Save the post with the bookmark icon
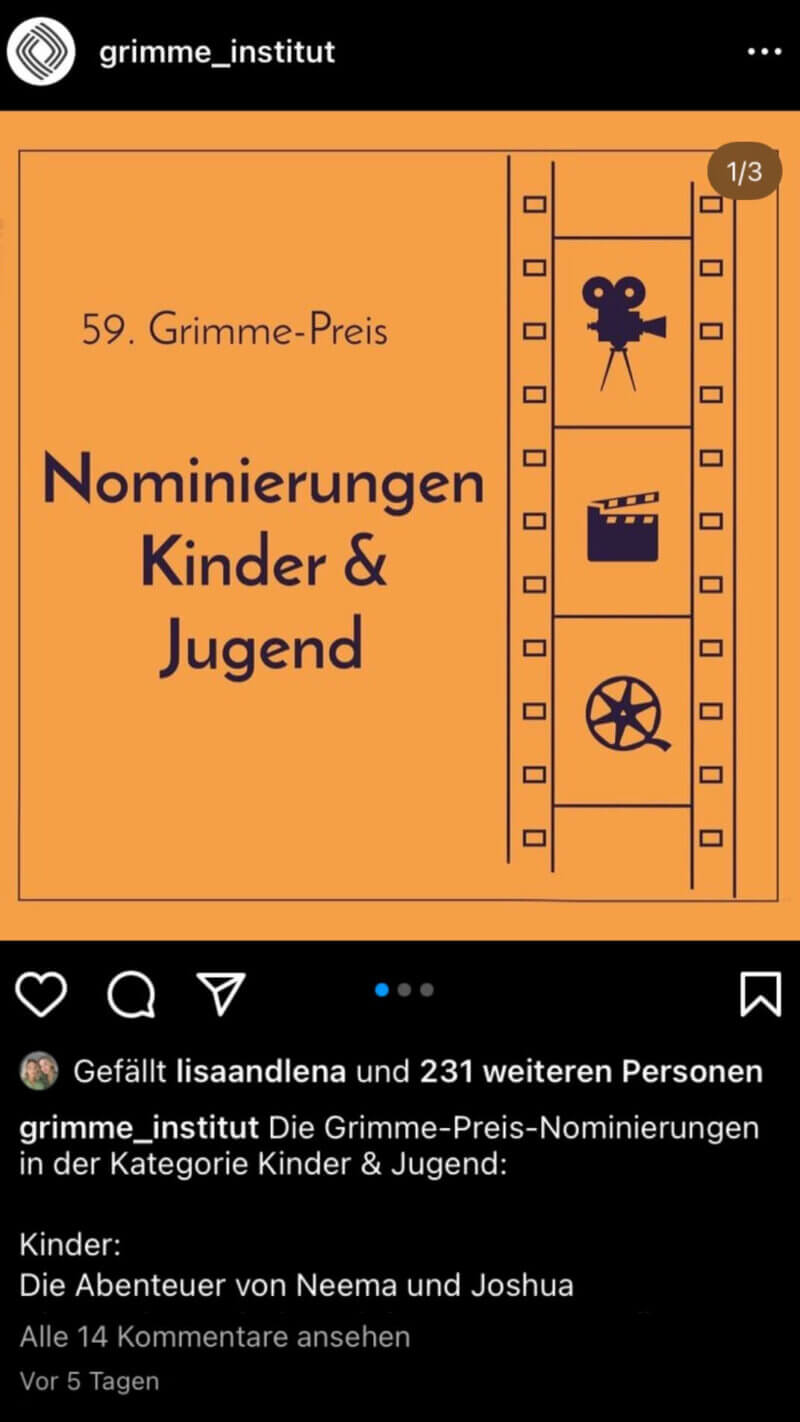 tap(761, 994)
